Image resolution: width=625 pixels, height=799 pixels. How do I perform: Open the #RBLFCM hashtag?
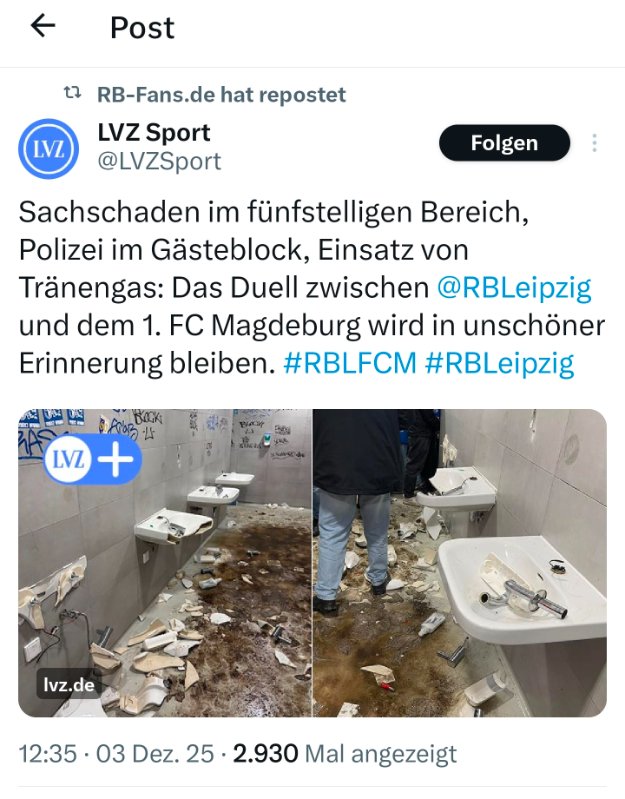[349, 363]
